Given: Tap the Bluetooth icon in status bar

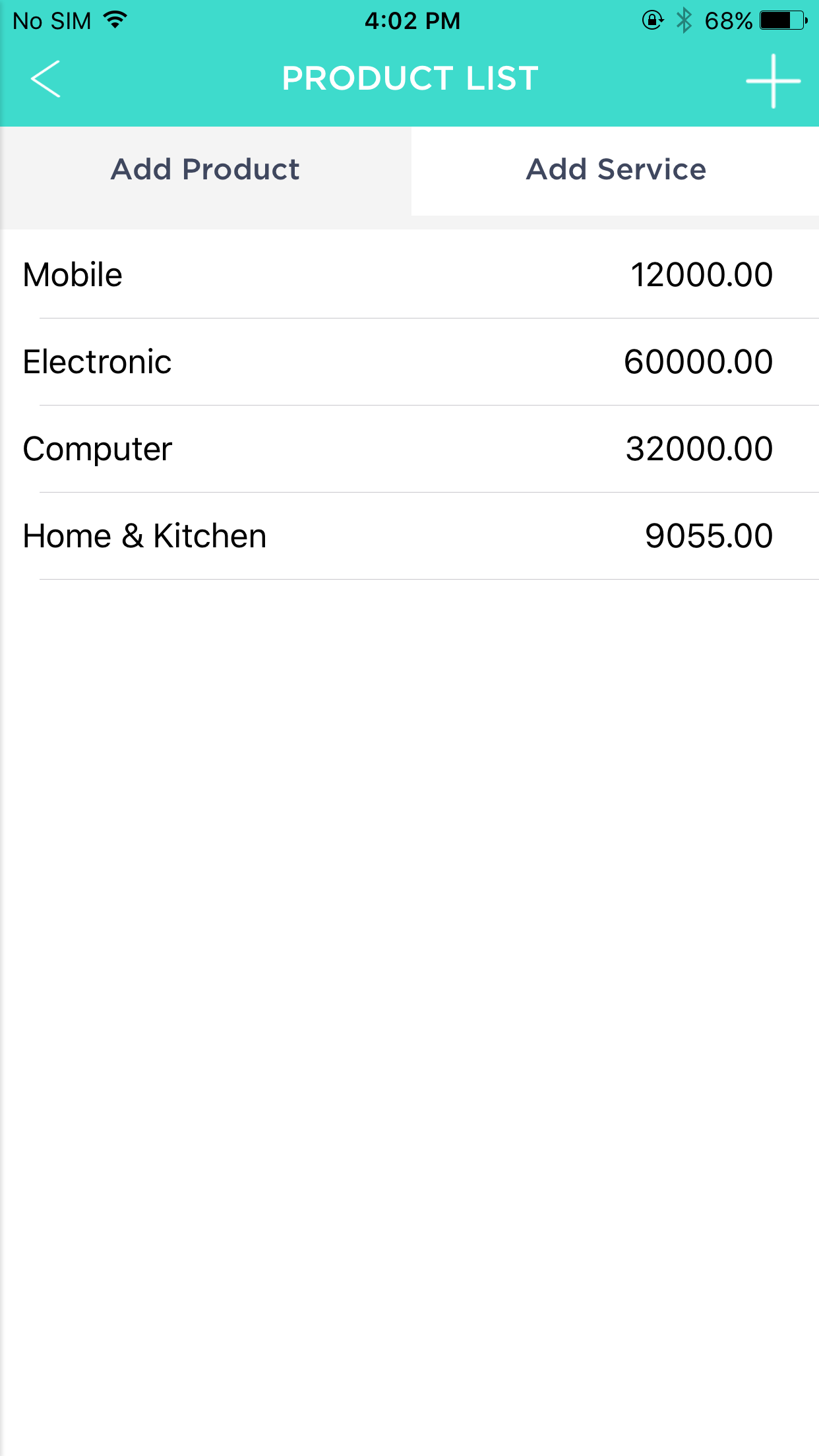Looking at the screenshot, I should point(683,20).
